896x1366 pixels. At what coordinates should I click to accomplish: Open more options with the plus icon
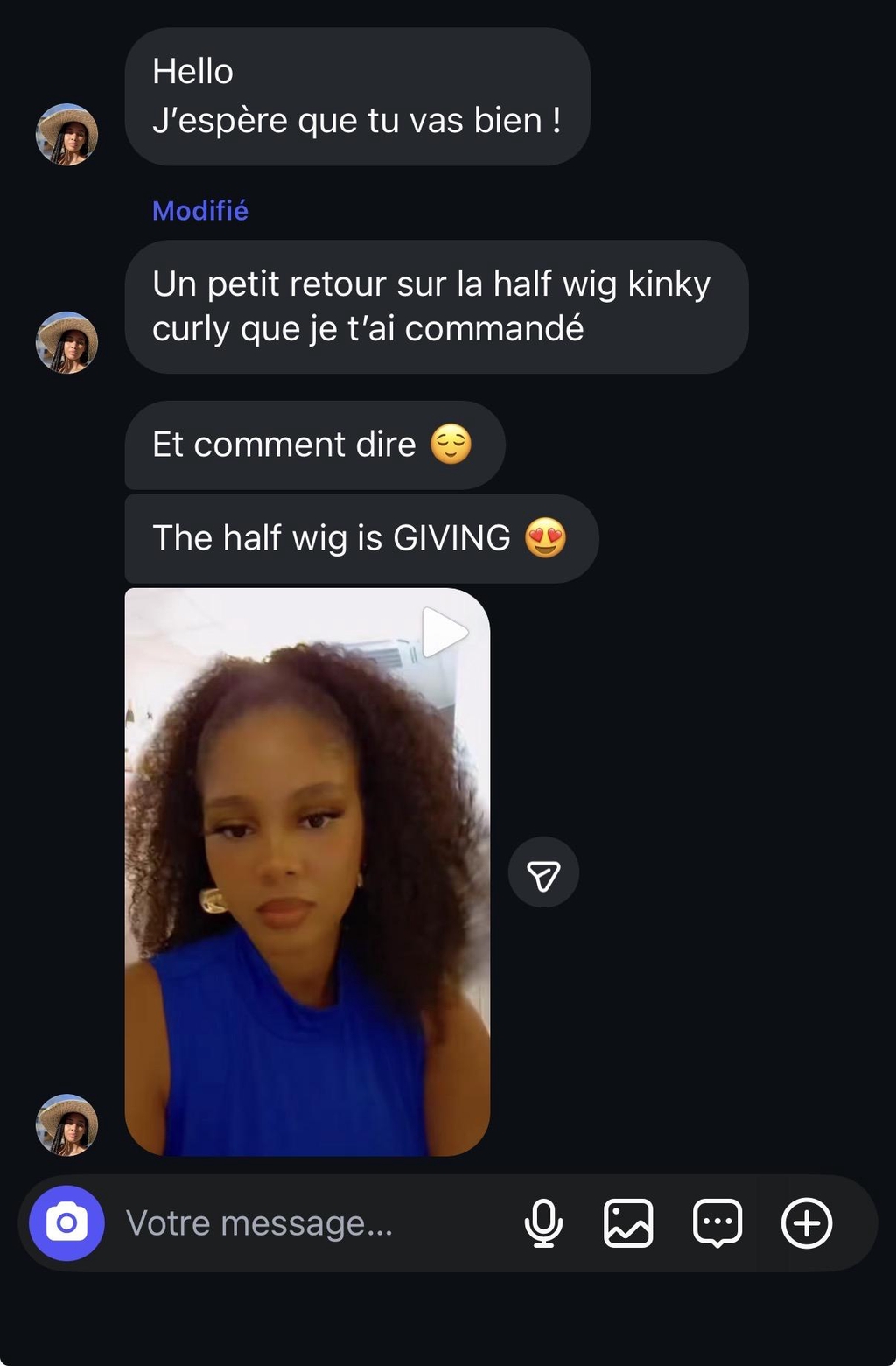pyautogui.click(x=806, y=1222)
